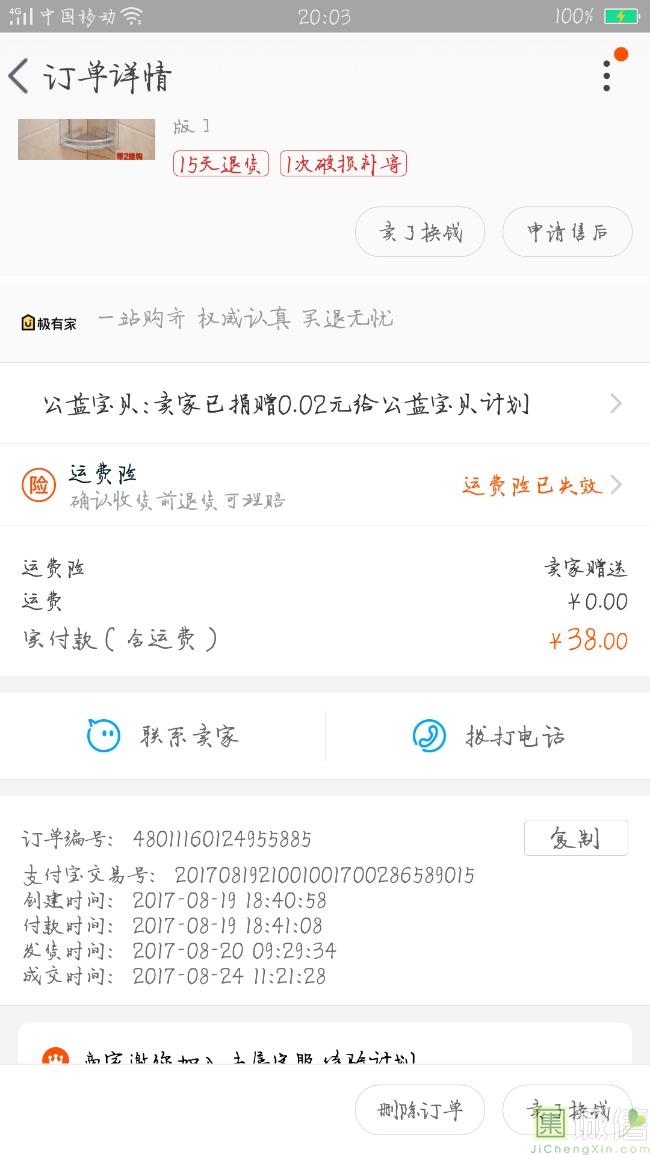Image resolution: width=650 pixels, height=1155 pixels.
Task: Tap the 申请售后 button
Action: [x=567, y=233]
